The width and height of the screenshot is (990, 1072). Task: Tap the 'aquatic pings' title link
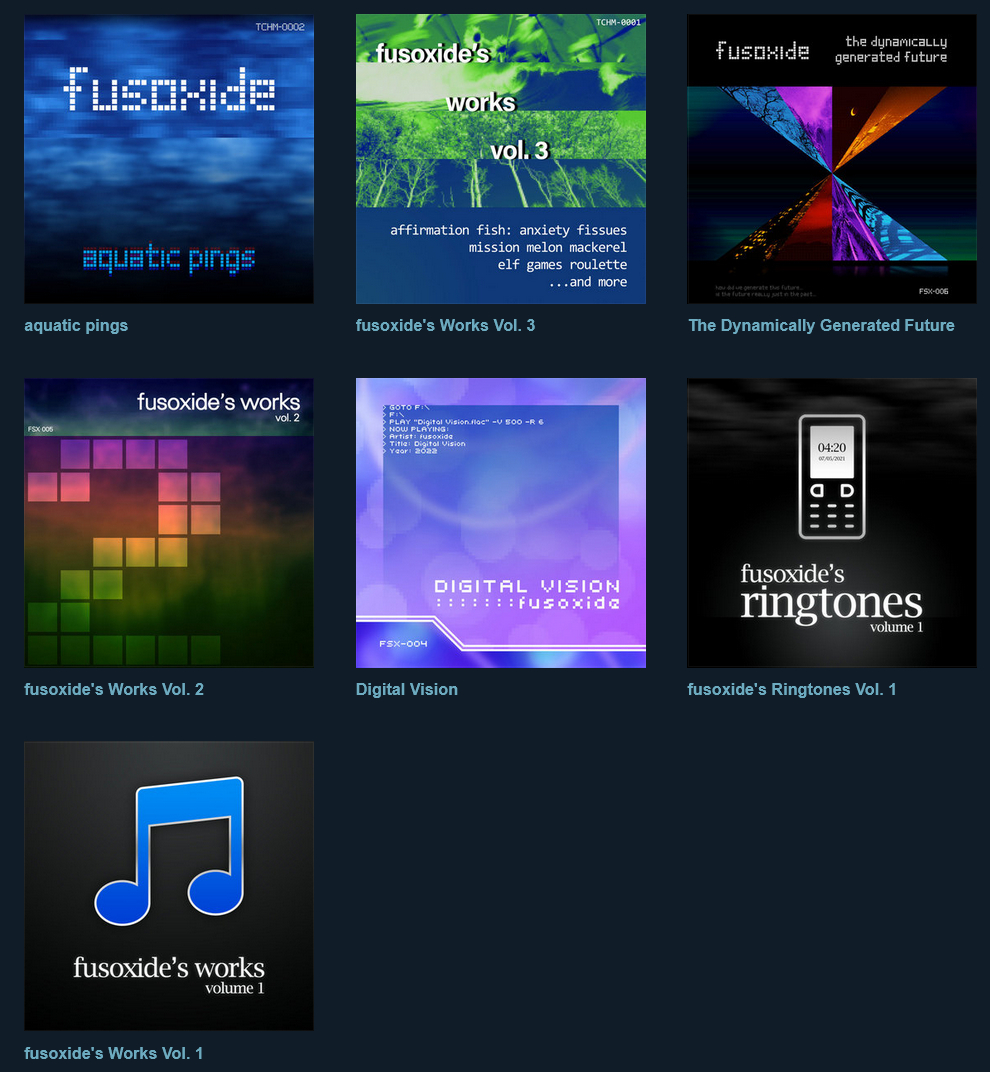point(76,325)
